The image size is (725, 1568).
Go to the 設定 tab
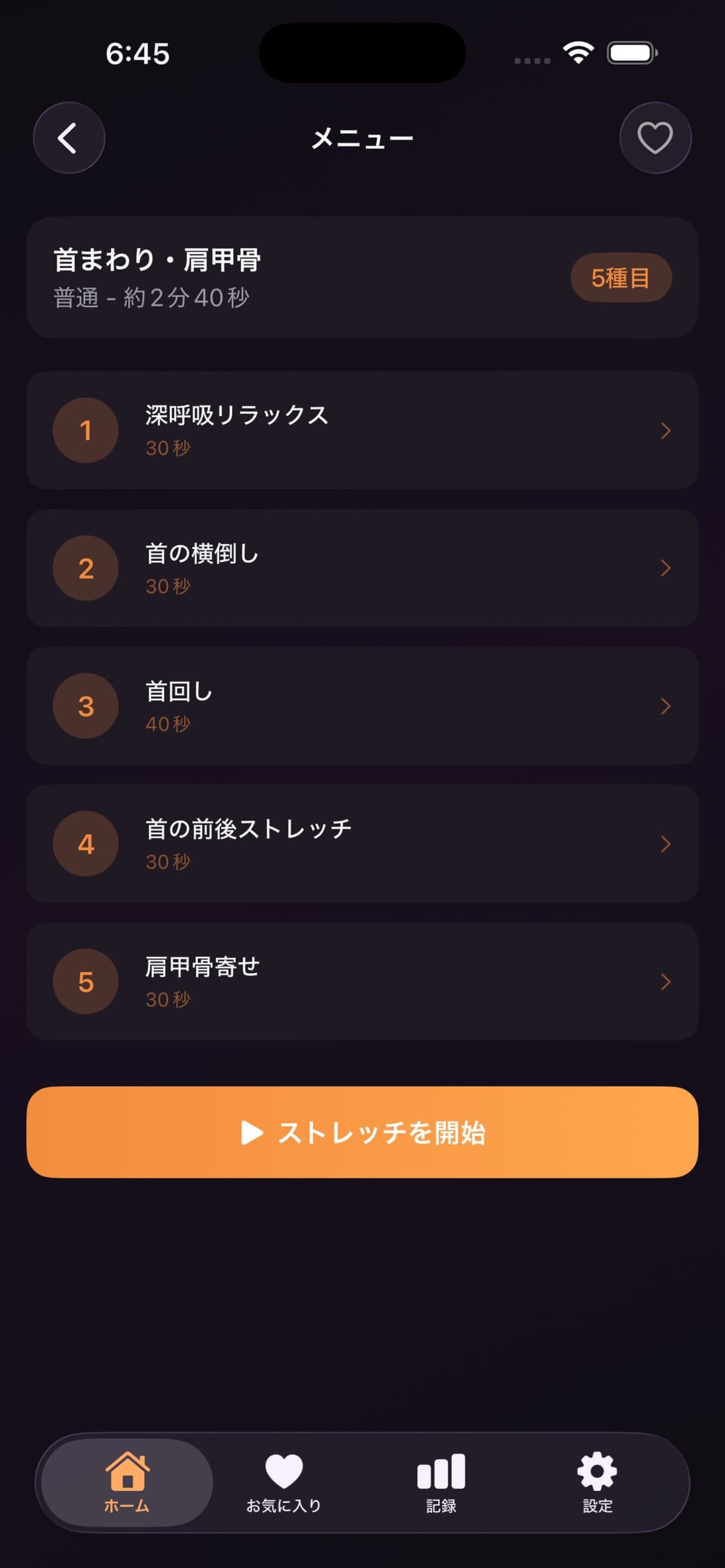click(597, 1483)
